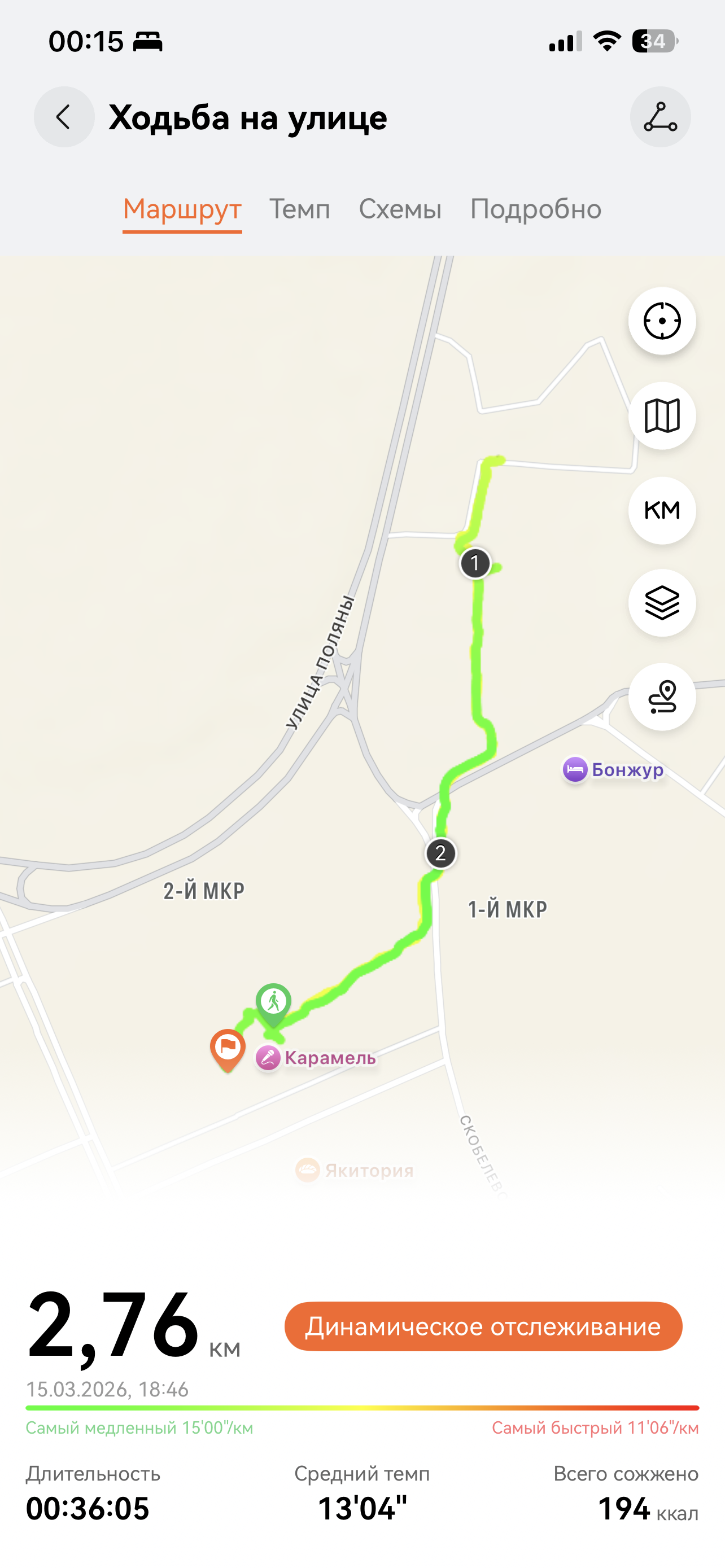This screenshot has width=725, height=1568.
Task: Open the route share icon
Action: click(660, 117)
